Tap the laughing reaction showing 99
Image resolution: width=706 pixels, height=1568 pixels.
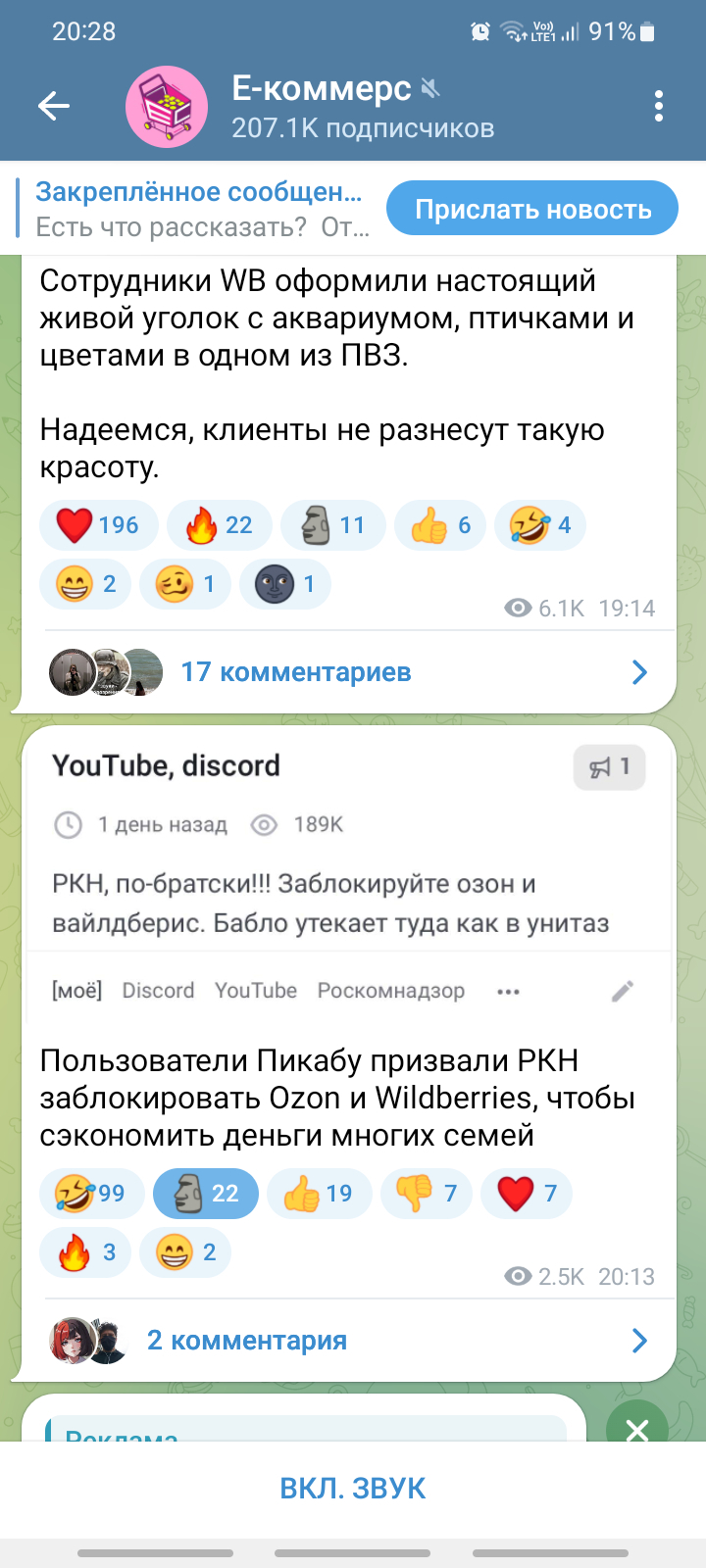tap(91, 1194)
